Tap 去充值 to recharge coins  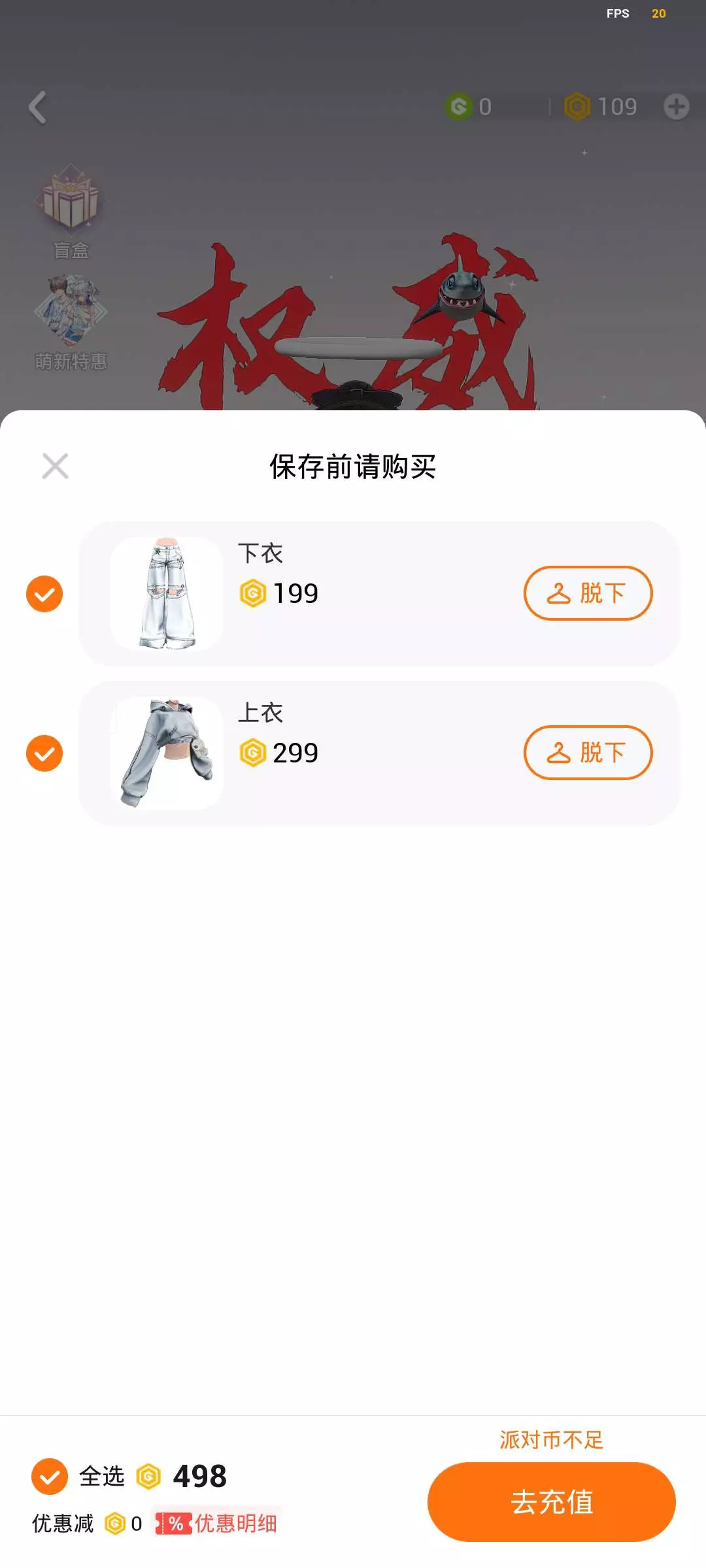(x=551, y=1501)
